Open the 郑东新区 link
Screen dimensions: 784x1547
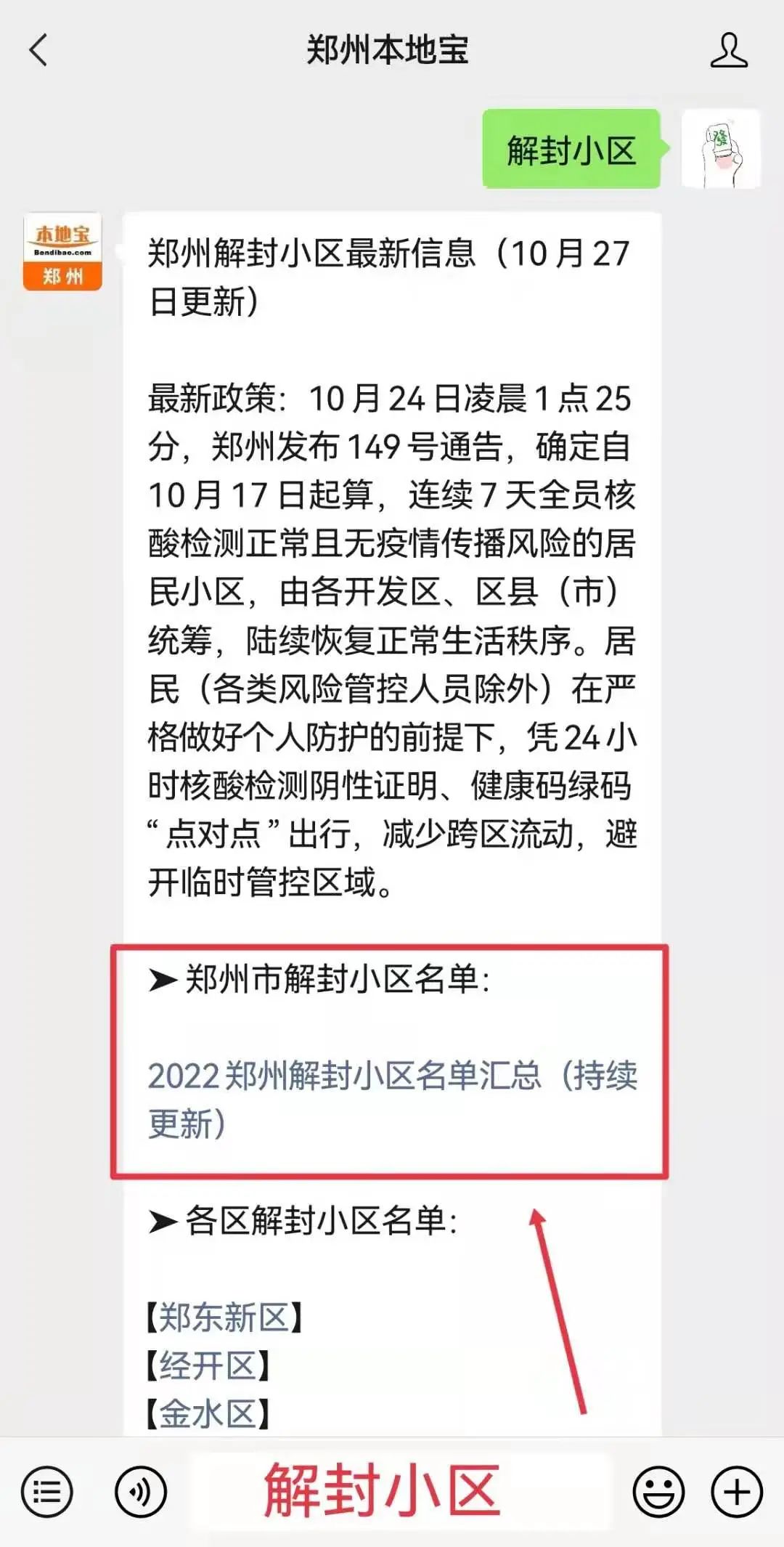click(x=224, y=1317)
